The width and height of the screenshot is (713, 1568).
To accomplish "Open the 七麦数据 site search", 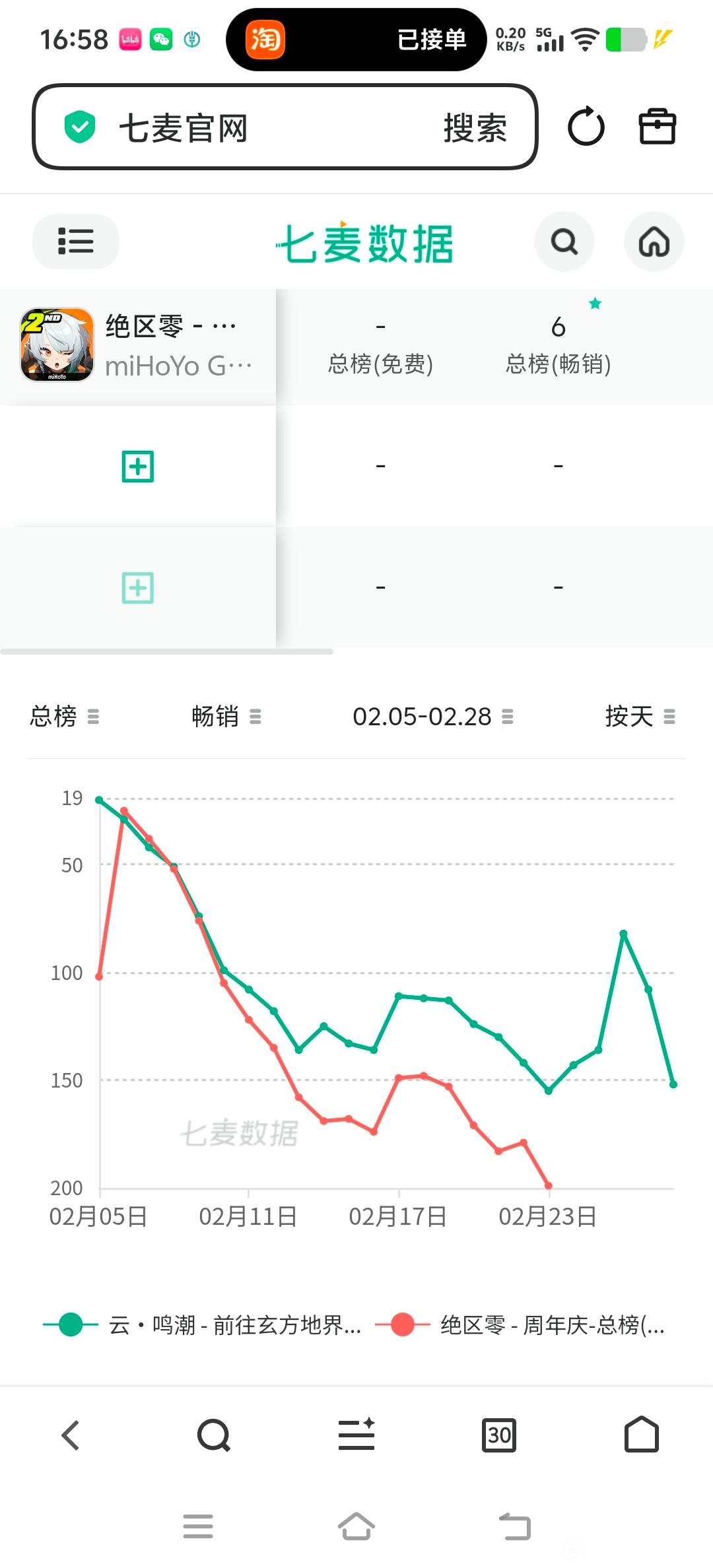I will coord(564,242).
